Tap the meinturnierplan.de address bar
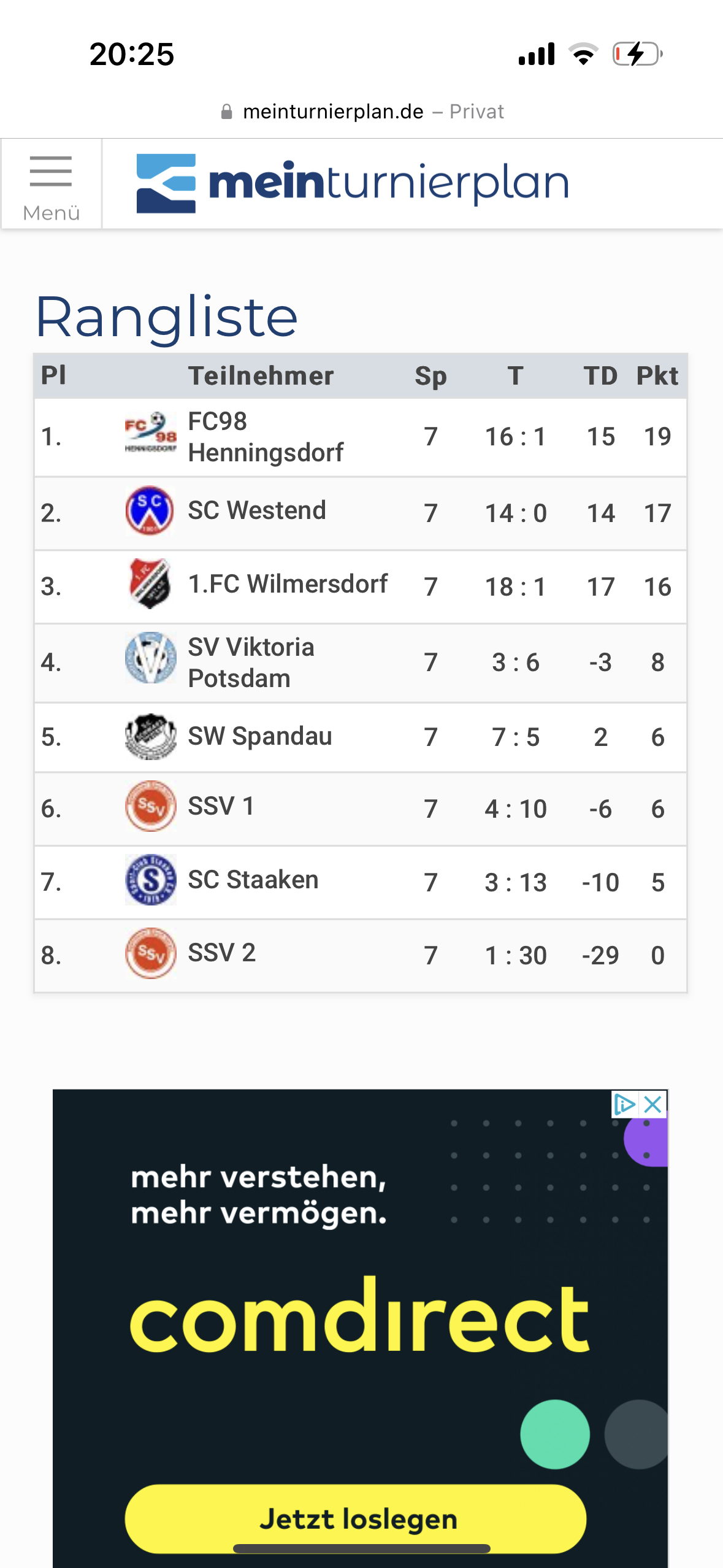 [362, 112]
